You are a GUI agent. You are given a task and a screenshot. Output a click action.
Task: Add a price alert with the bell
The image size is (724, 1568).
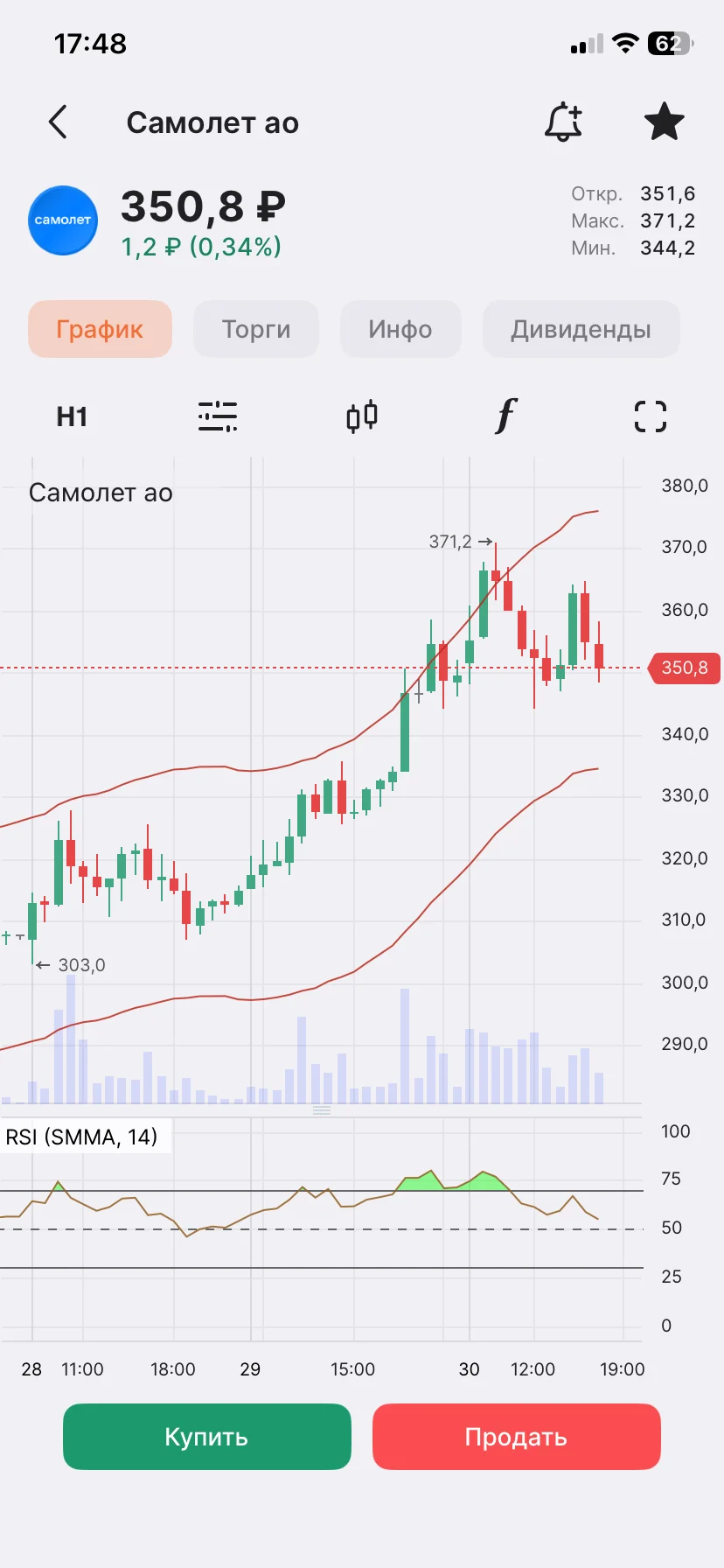(563, 122)
